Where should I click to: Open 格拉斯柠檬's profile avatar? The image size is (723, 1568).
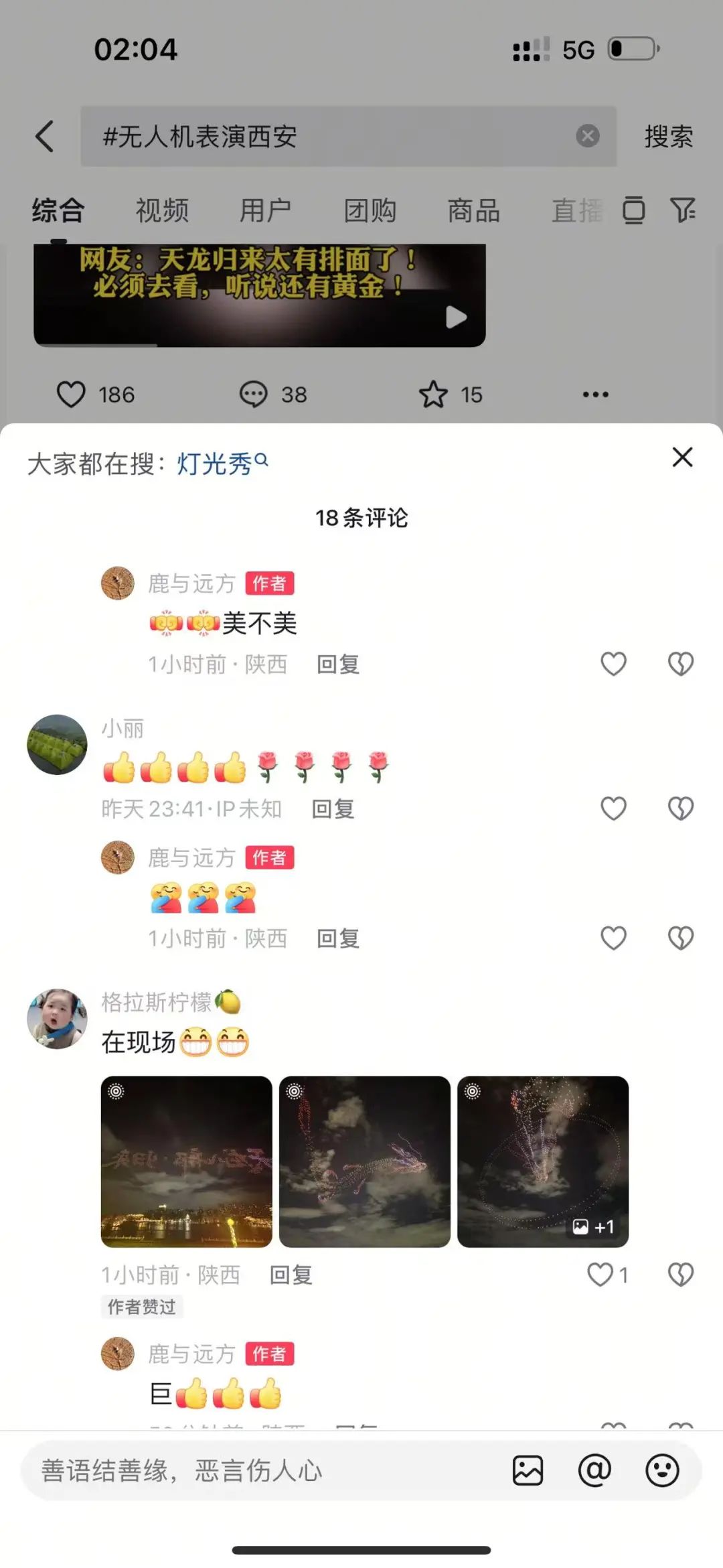[x=57, y=1018]
